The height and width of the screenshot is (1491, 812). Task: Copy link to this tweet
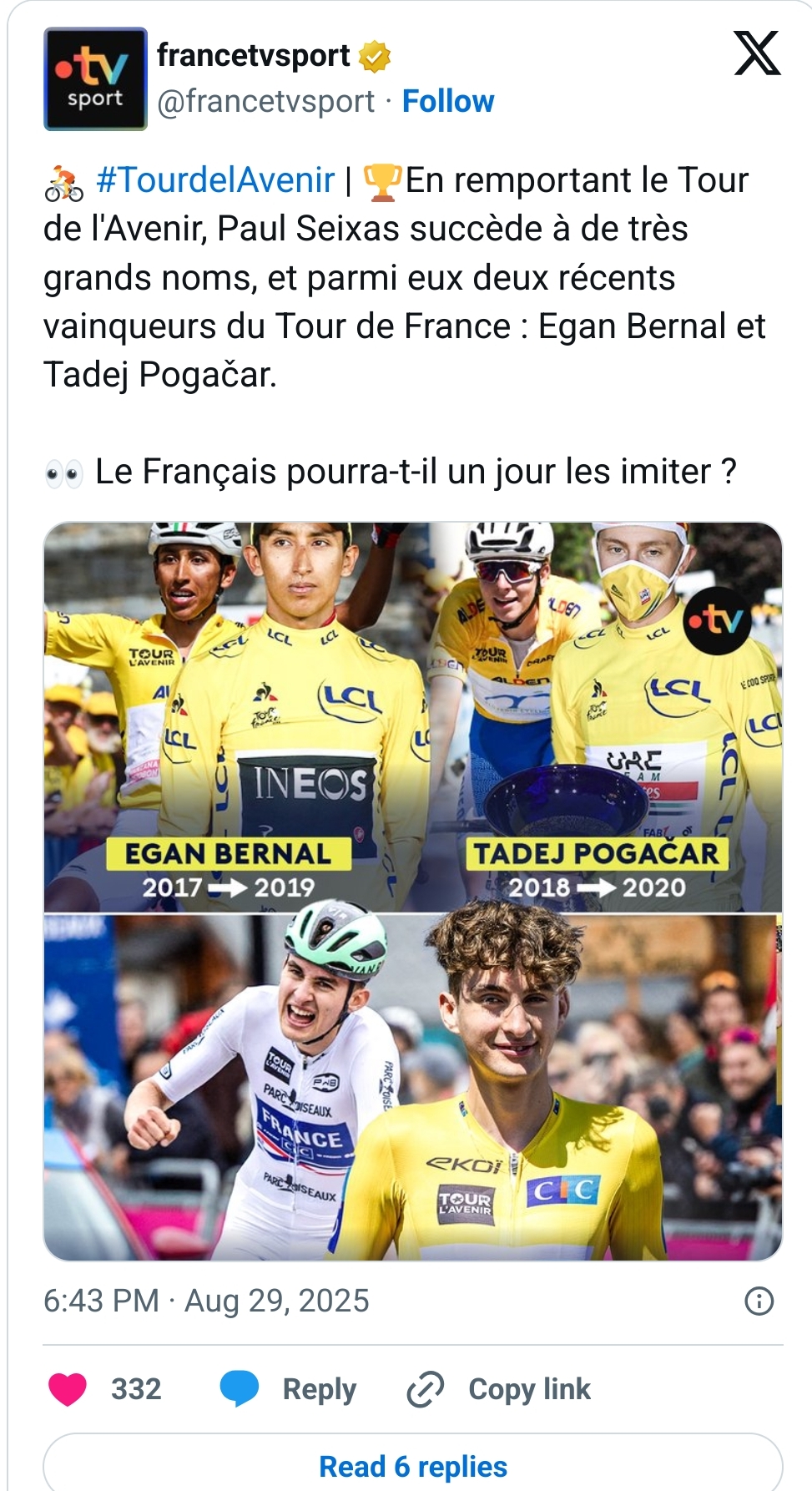click(x=499, y=1389)
